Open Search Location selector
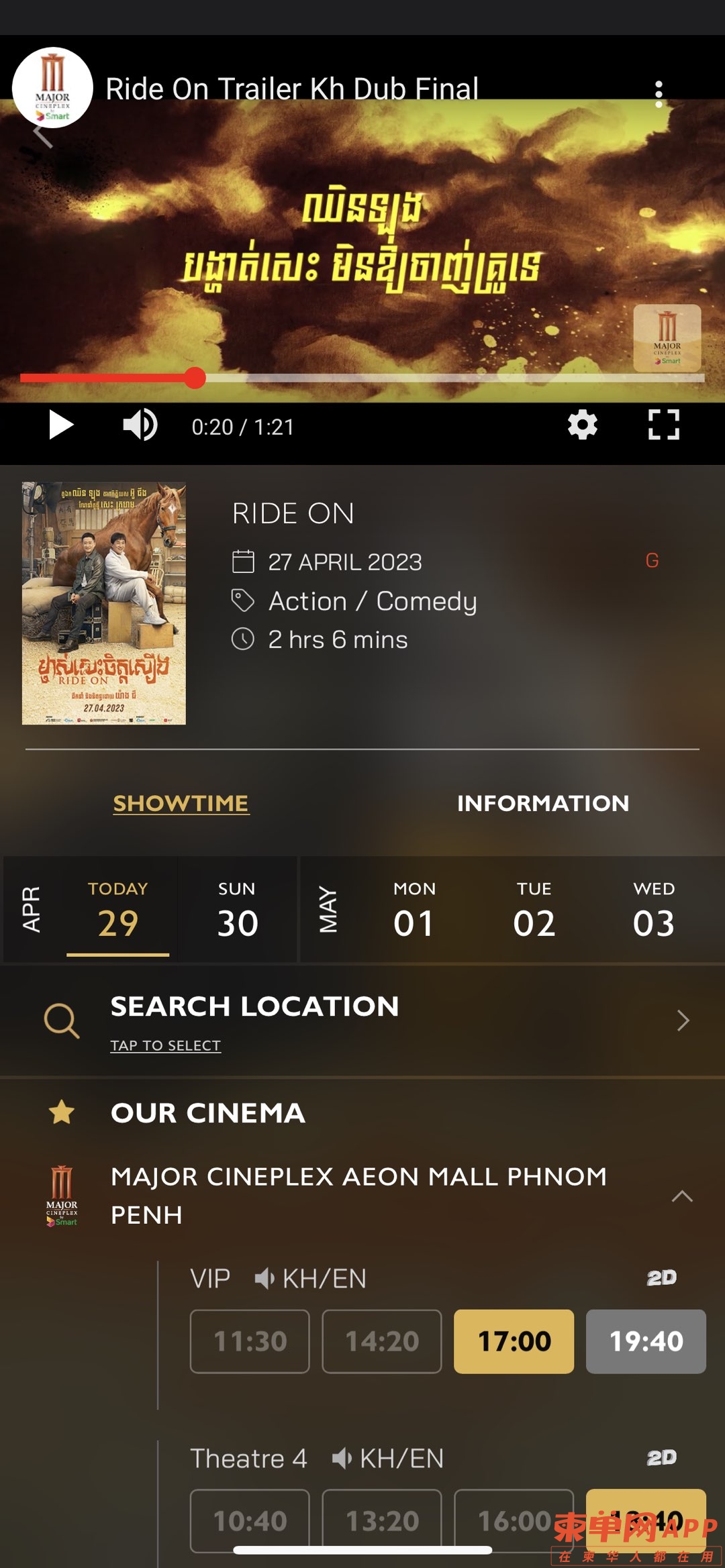The image size is (725, 1568). tap(362, 1021)
